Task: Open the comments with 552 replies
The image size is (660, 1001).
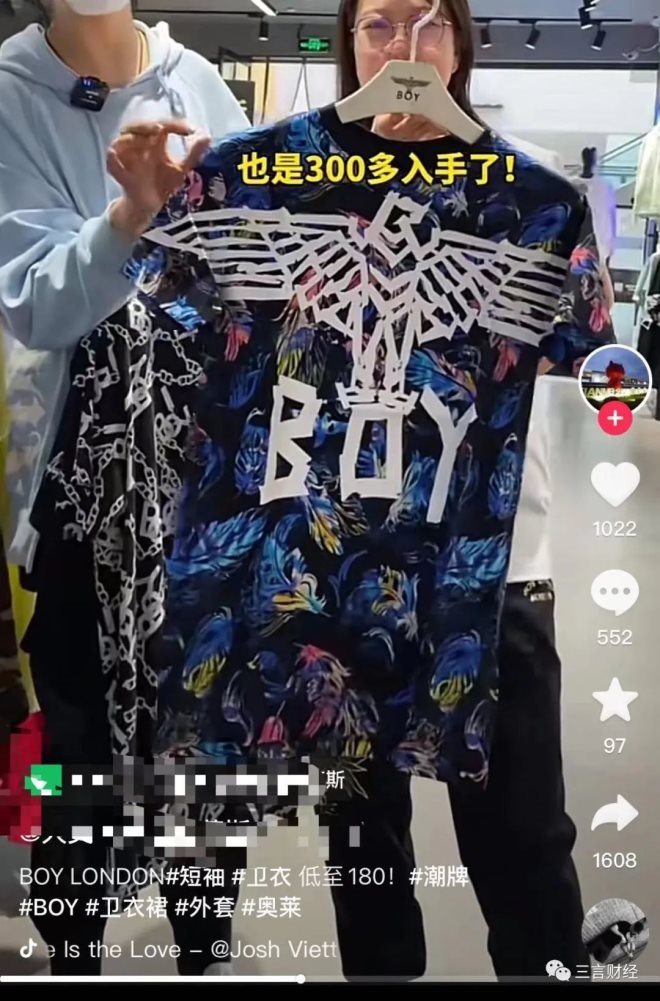Action: coord(615,594)
